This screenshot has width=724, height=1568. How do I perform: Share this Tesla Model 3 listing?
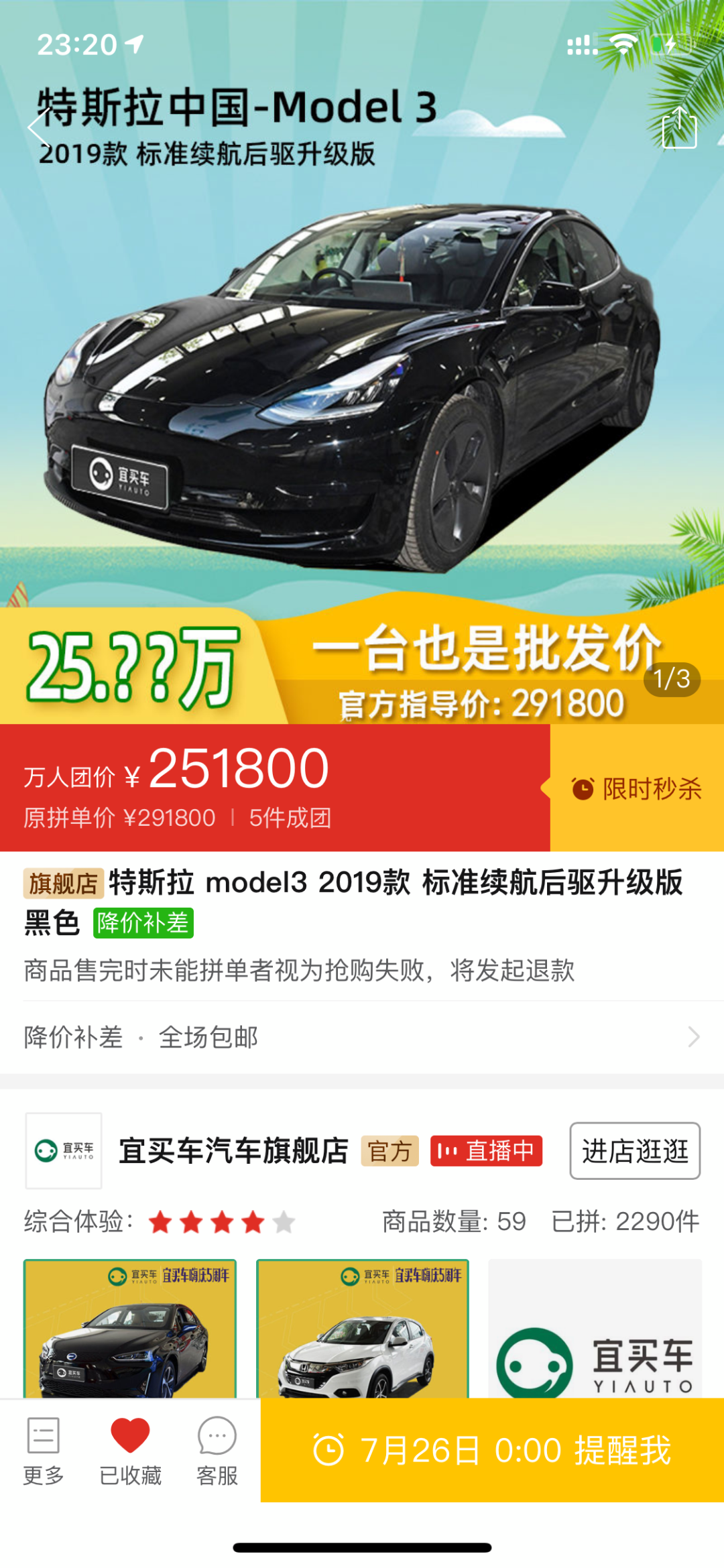[679, 127]
